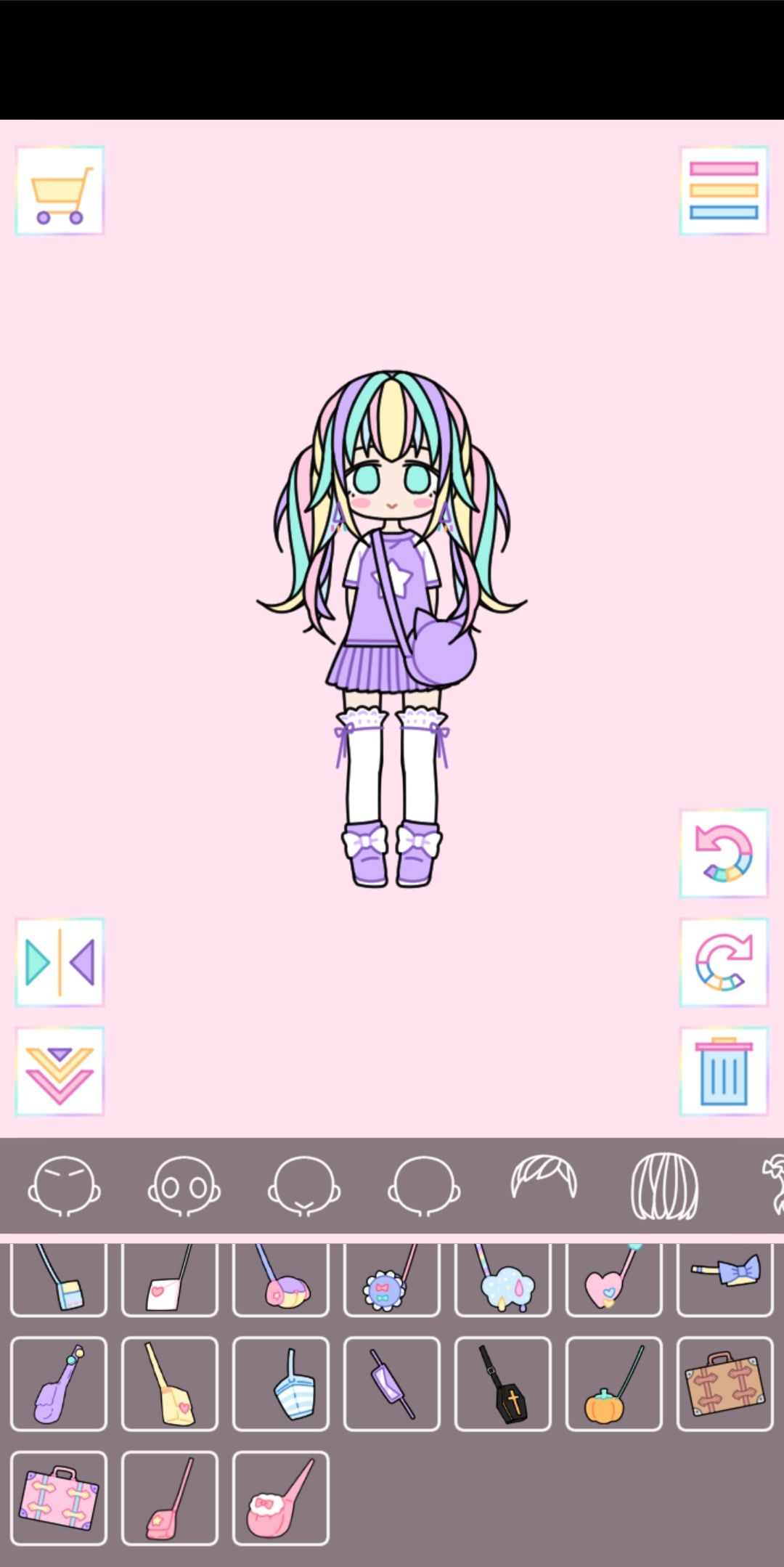Pick the yellow heart shoulder bag
Image resolution: width=784 pixels, height=1567 pixels.
pyautogui.click(x=169, y=1384)
